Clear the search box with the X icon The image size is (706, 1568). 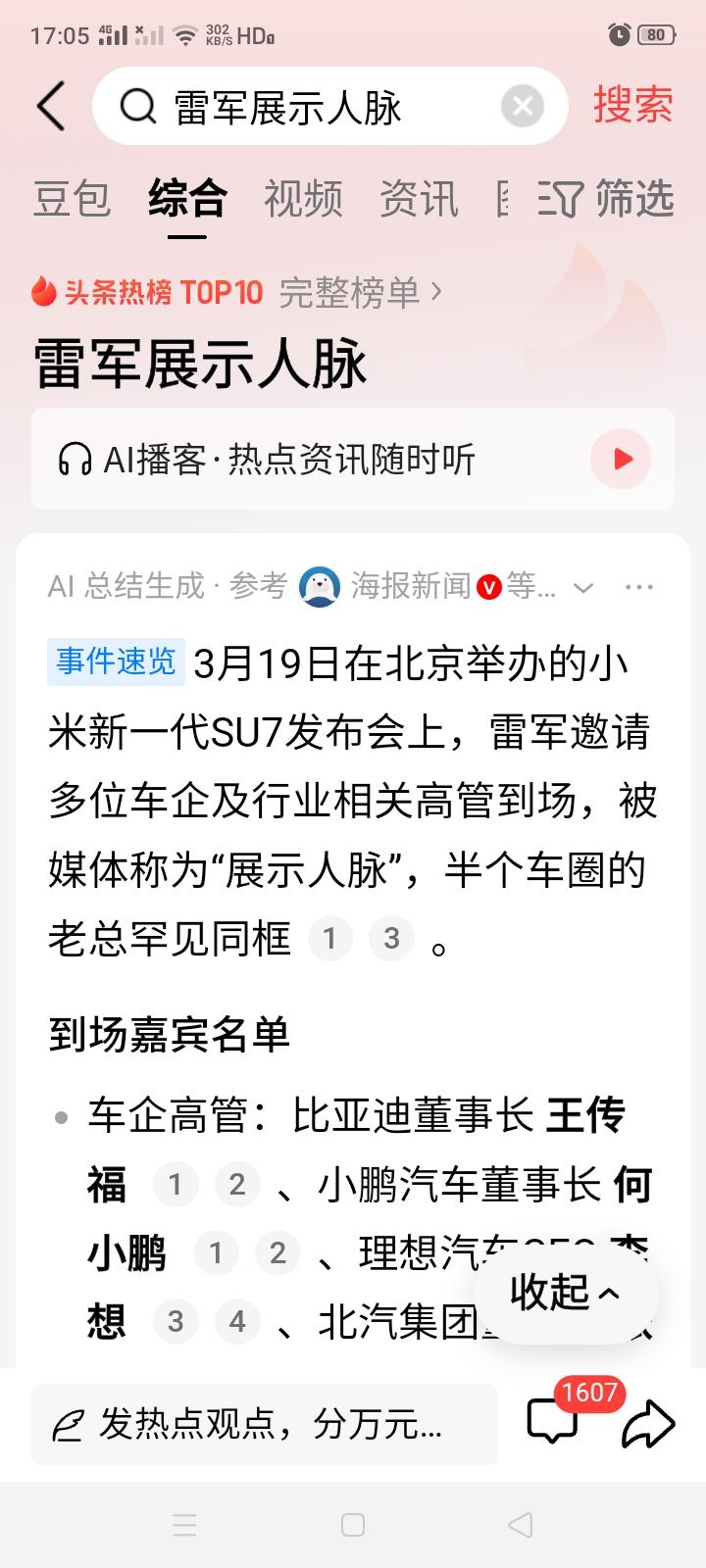coord(521,106)
